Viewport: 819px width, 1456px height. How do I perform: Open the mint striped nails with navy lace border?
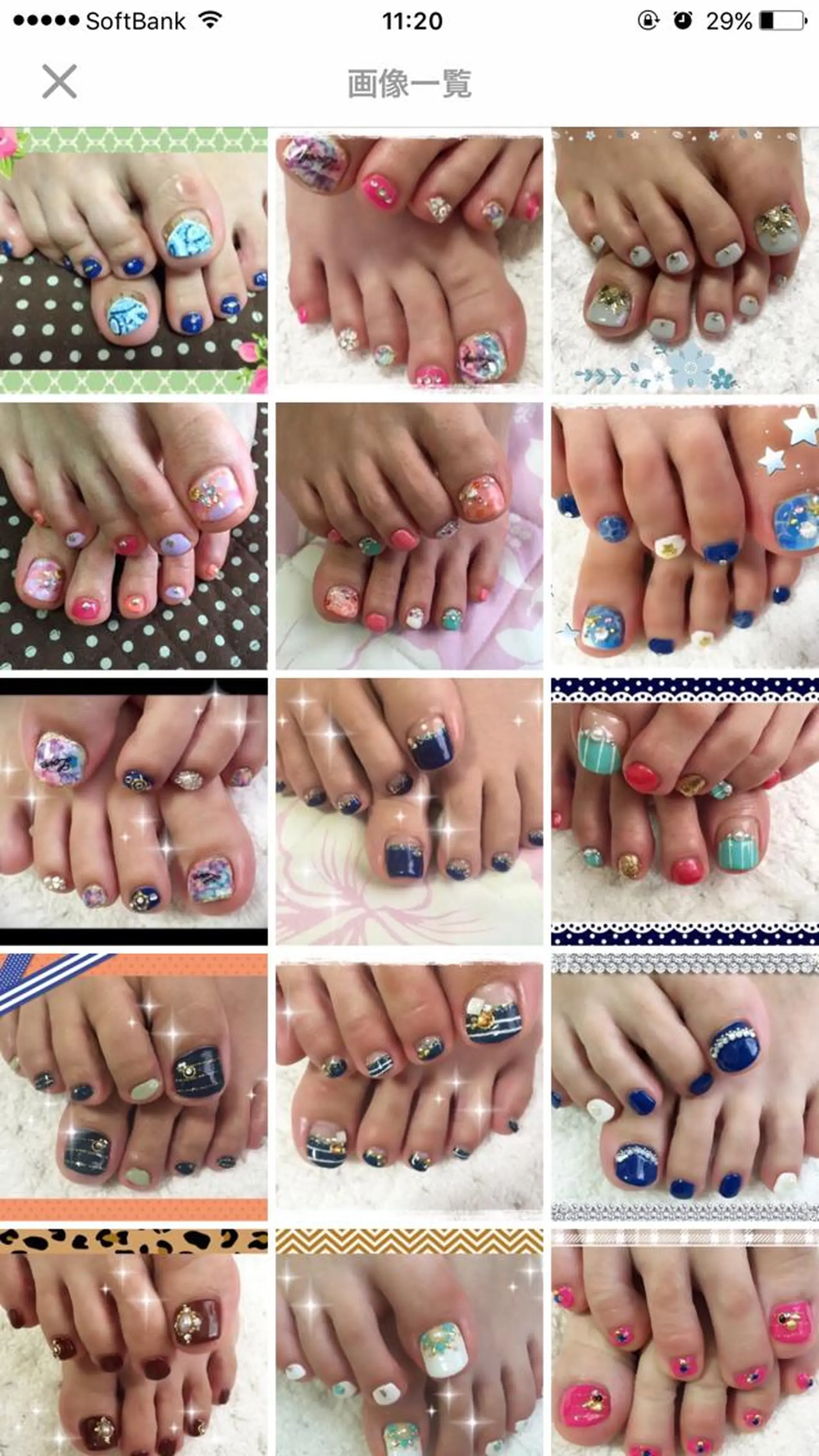[x=685, y=812]
